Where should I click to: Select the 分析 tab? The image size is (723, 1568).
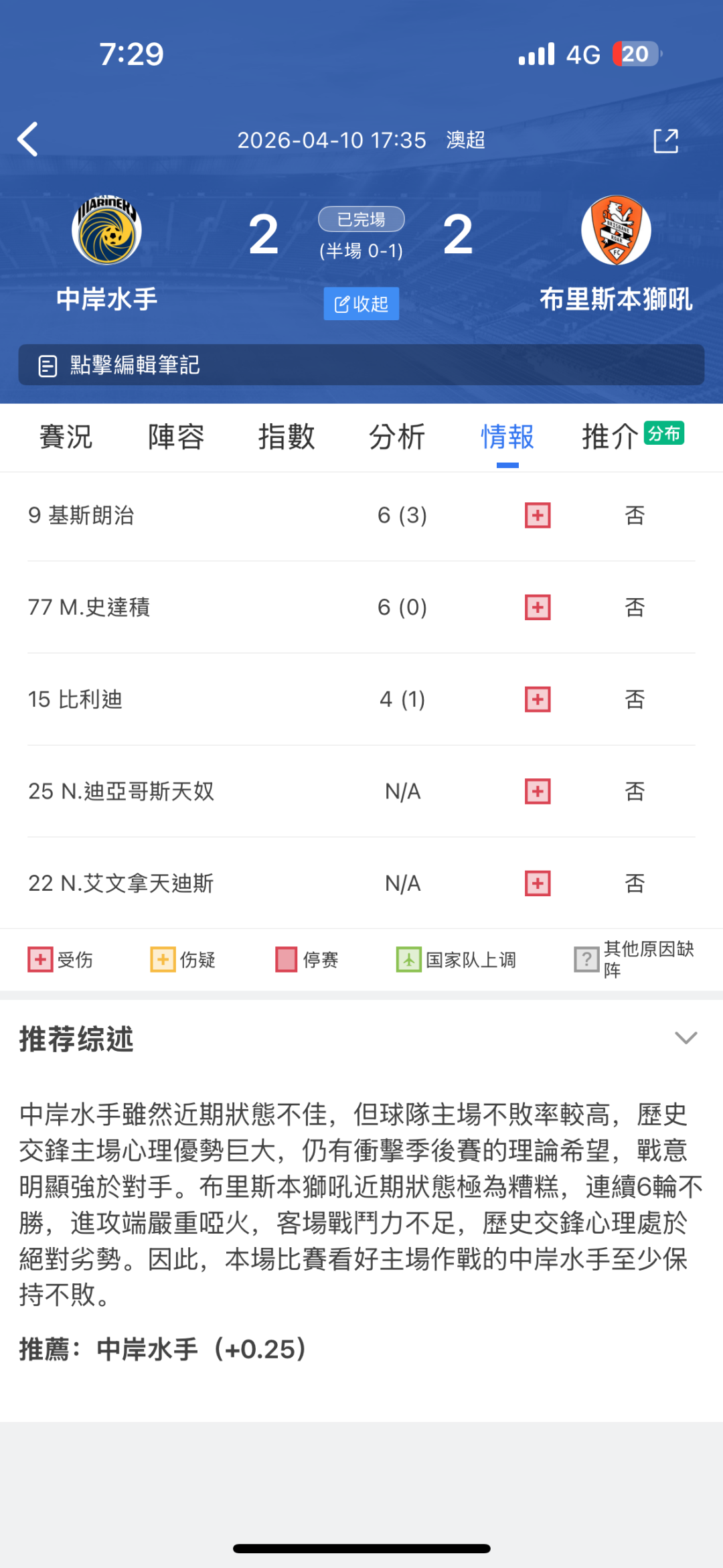[x=397, y=437]
